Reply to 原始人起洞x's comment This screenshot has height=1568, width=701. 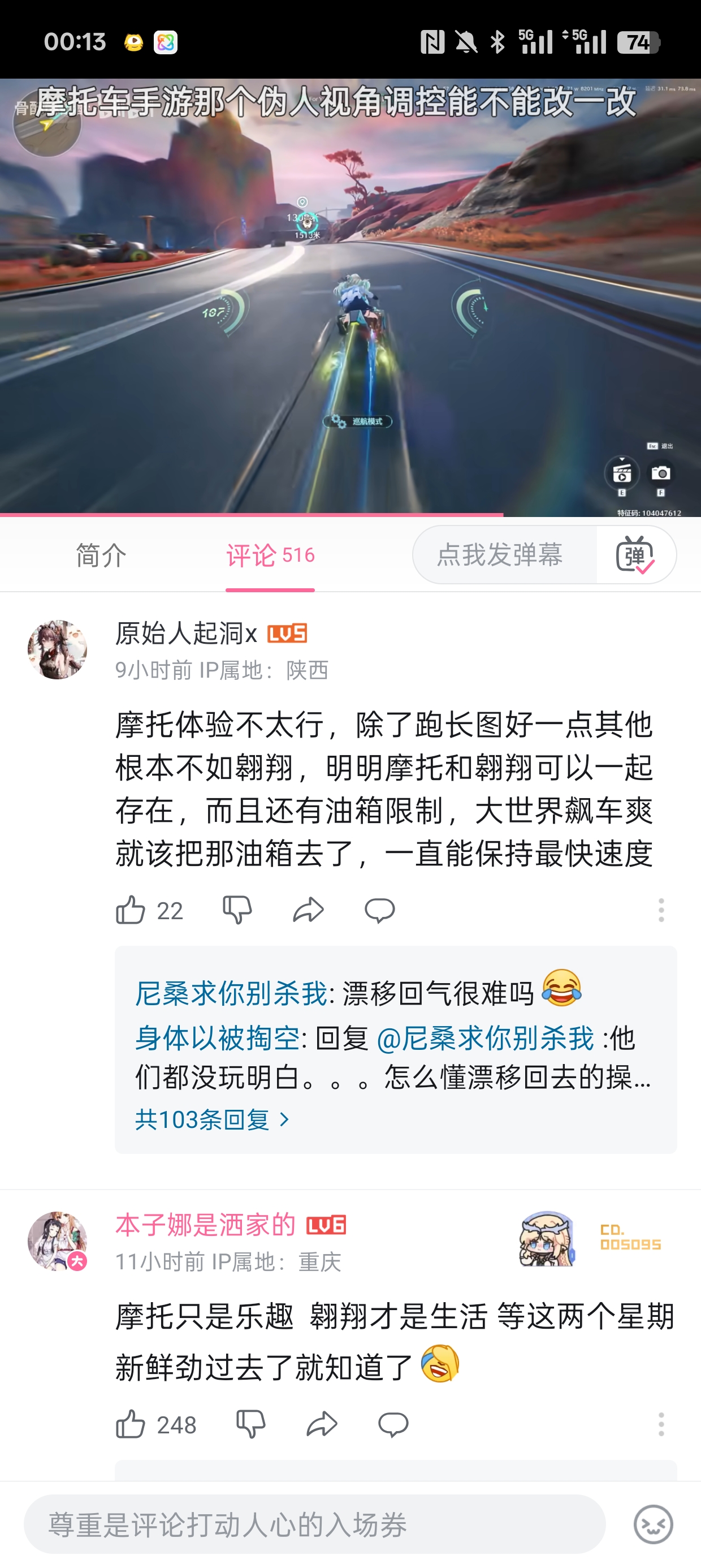coord(380,911)
